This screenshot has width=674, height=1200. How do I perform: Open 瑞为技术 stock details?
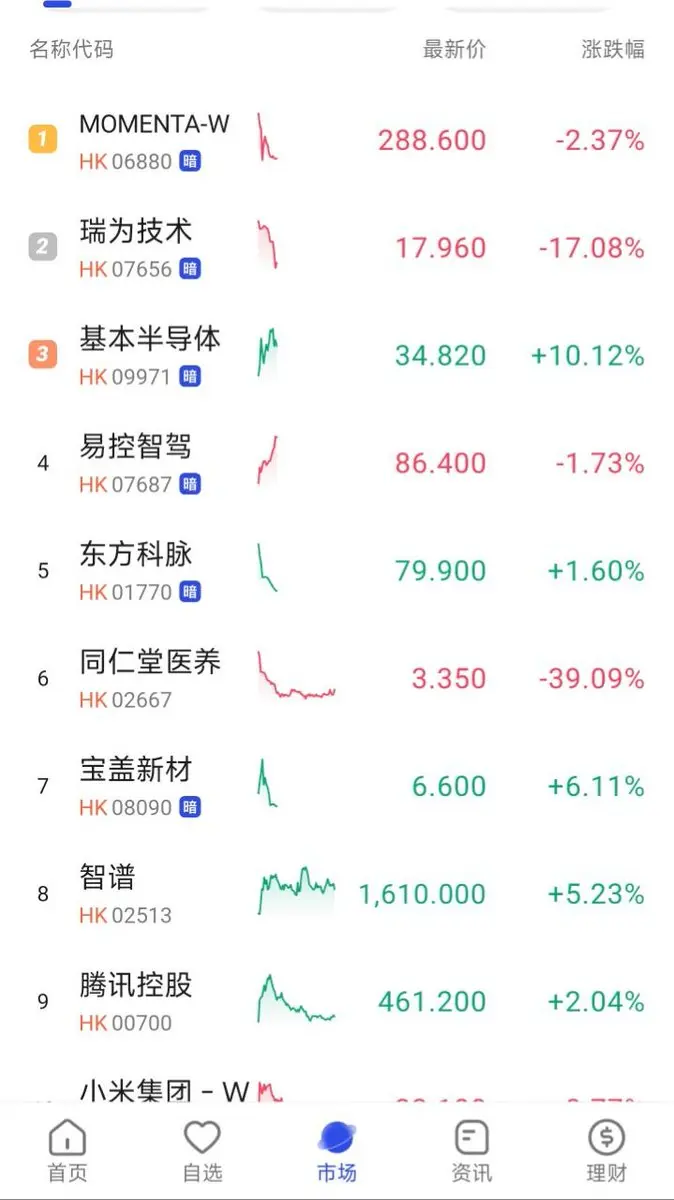[x=337, y=248]
